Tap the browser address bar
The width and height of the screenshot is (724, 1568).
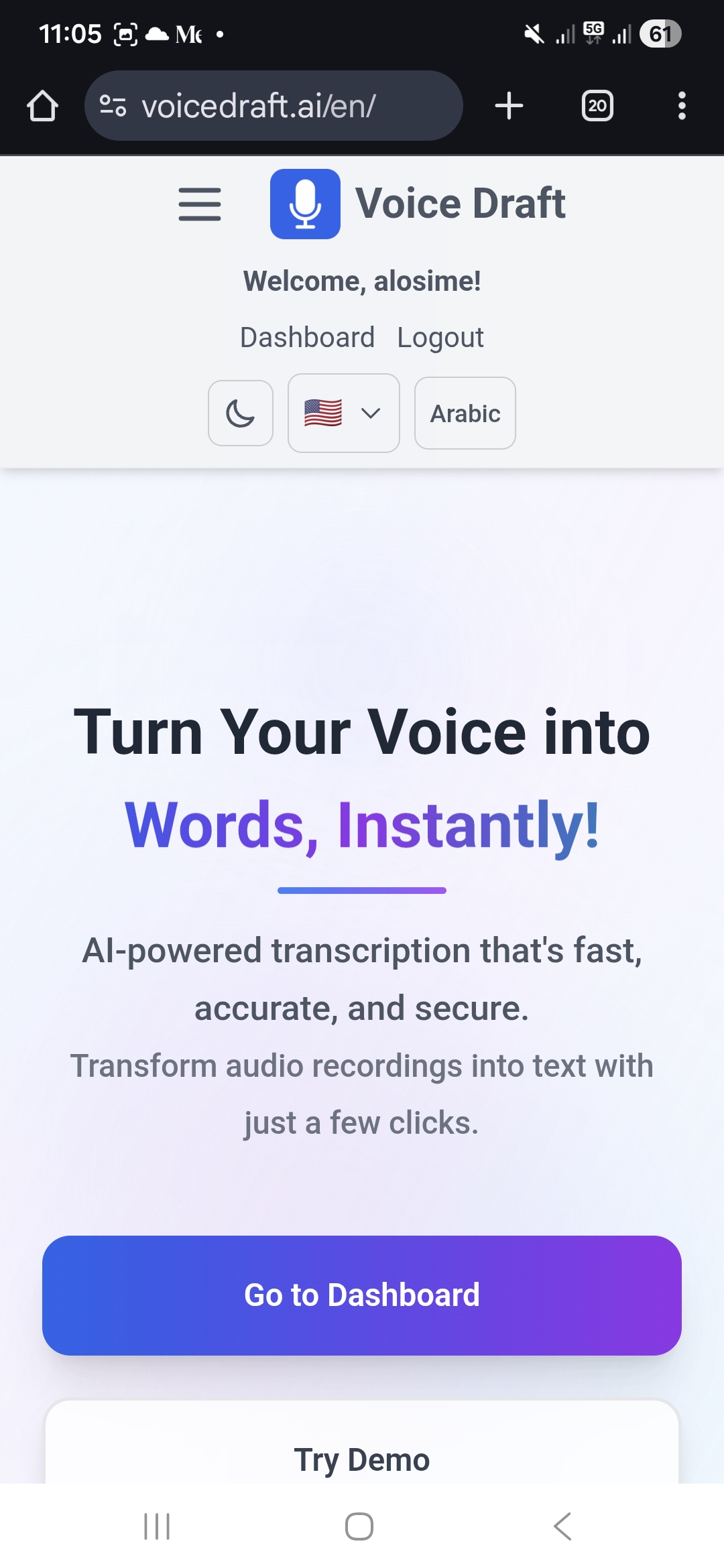[274, 106]
